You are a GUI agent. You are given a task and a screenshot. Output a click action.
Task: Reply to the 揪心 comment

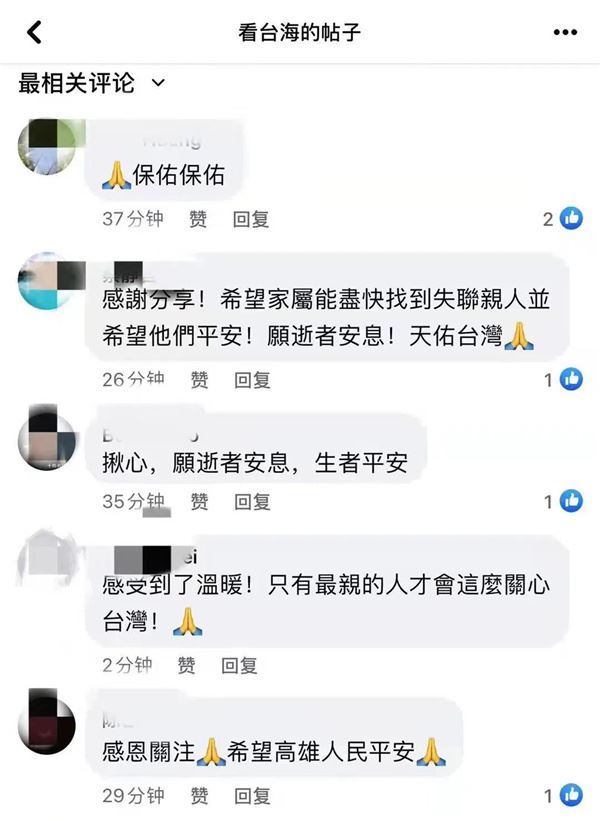tap(252, 502)
